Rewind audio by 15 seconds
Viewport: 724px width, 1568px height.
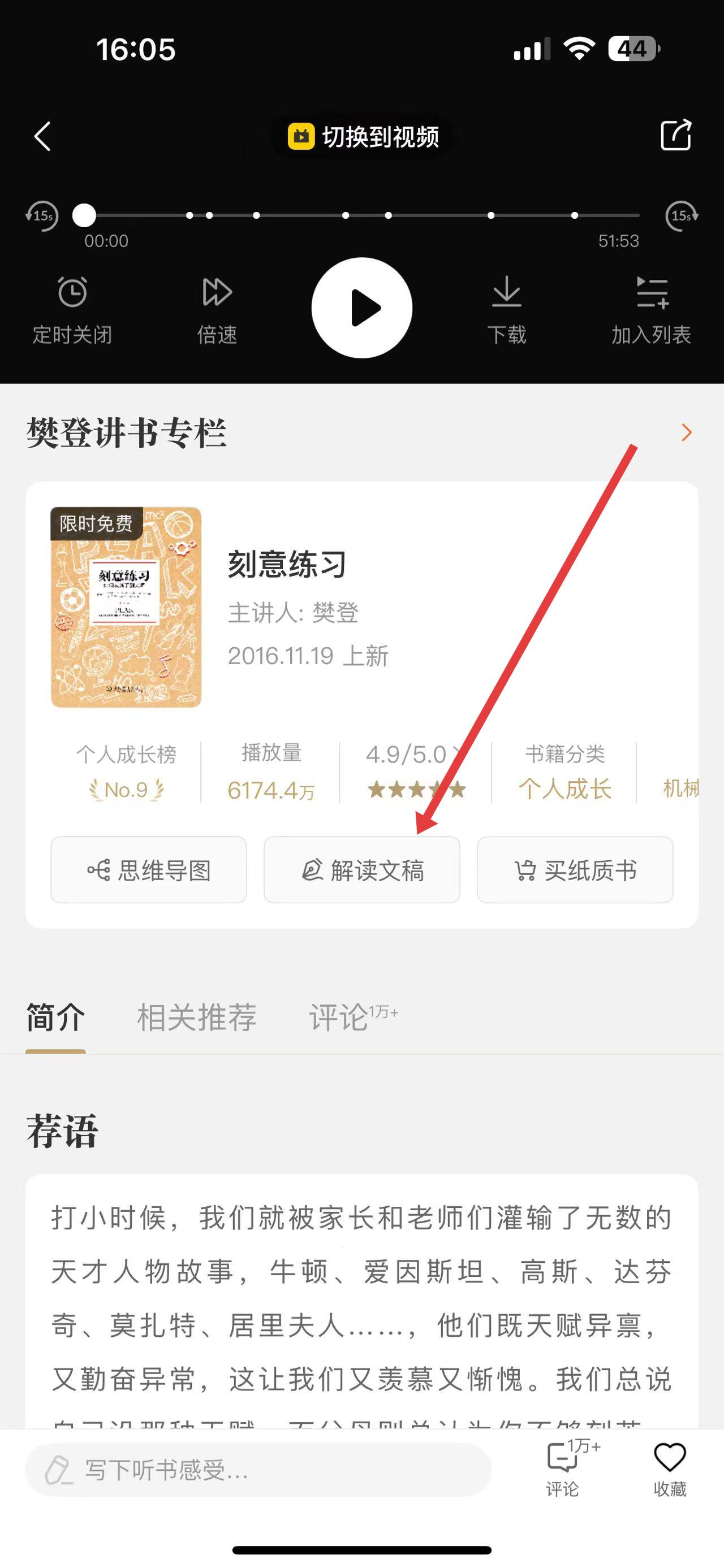point(41,215)
